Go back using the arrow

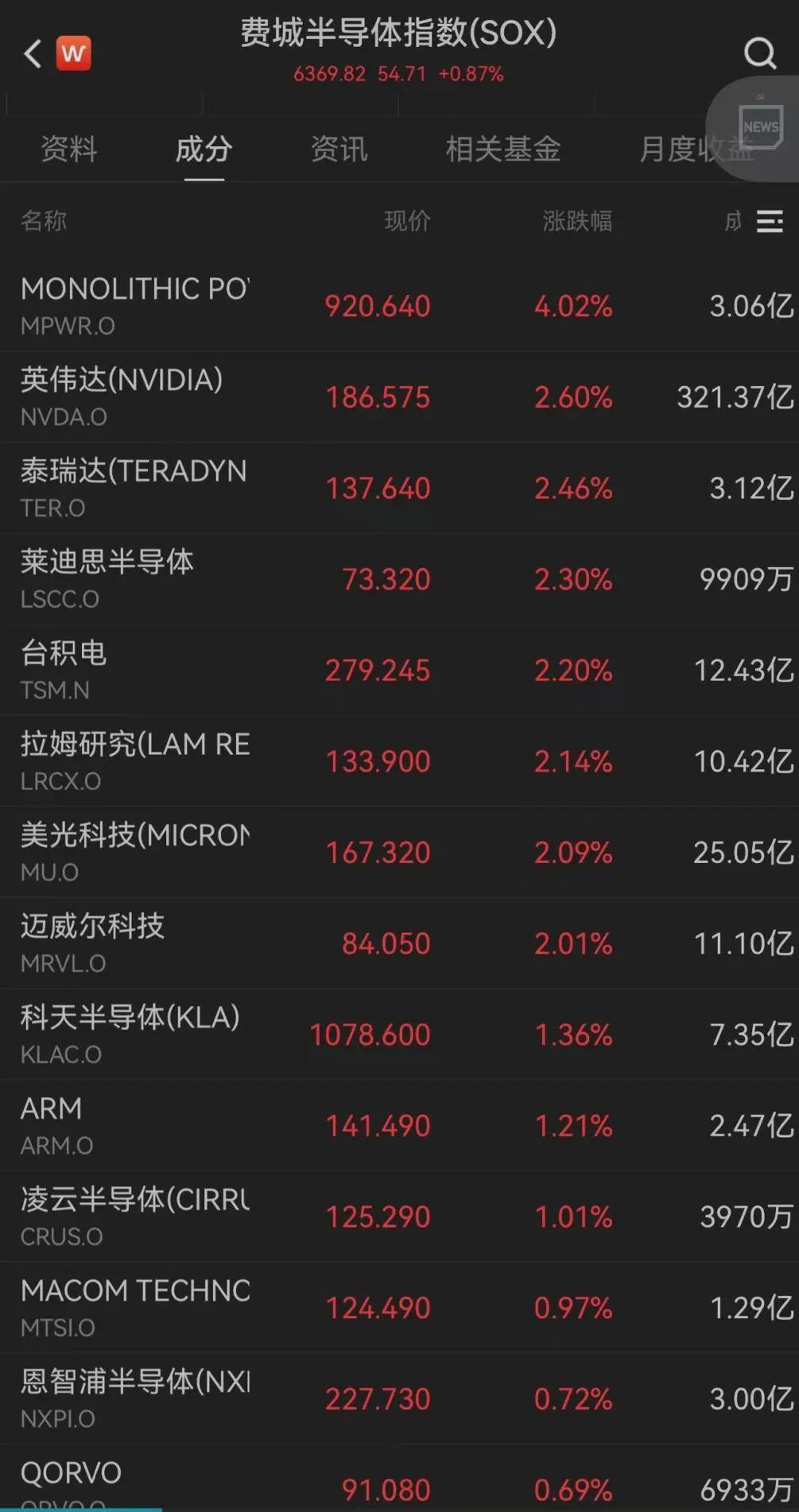[x=33, y=54]
